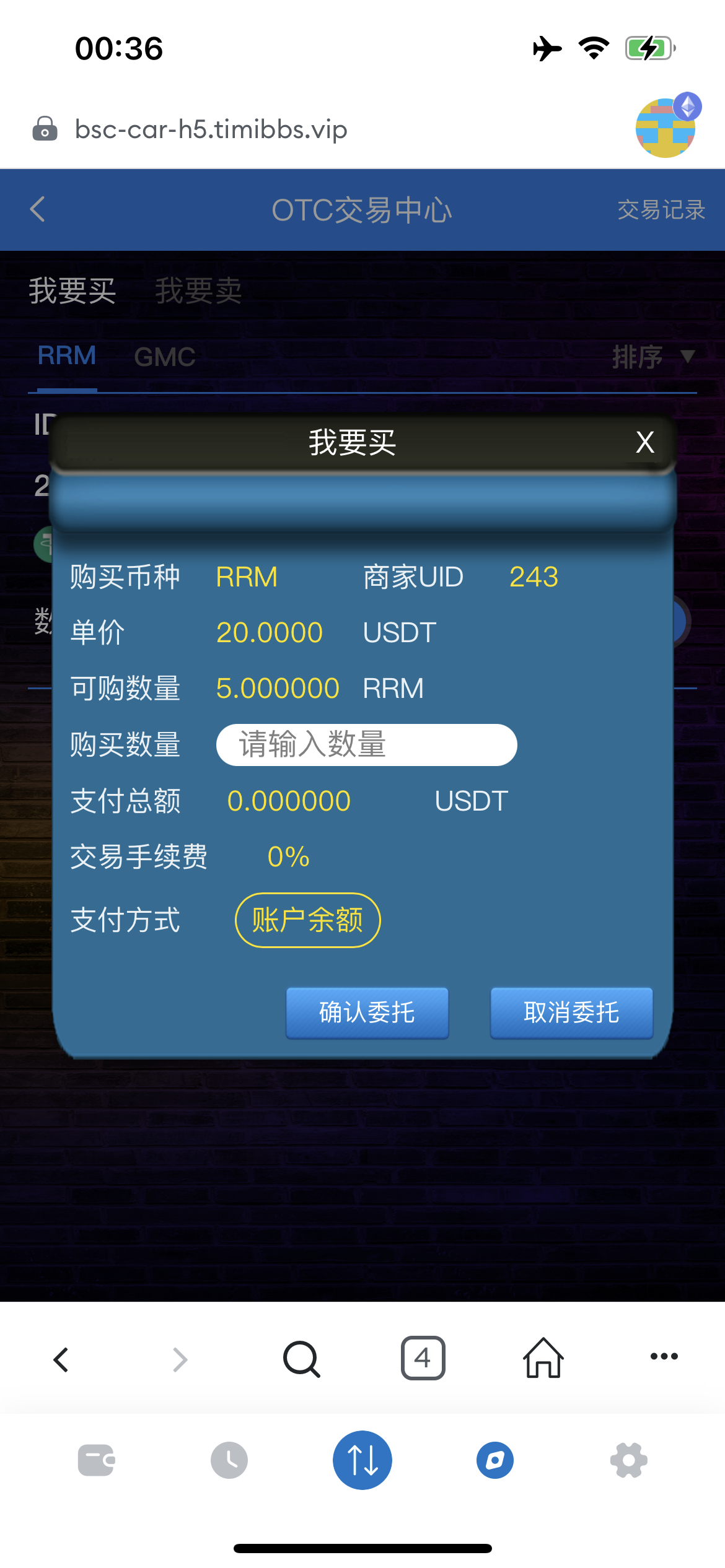The image size is (725, 1568).
Task: Go back in browser toolbar
Action: pyautogui.click(x=61, y=1359)
